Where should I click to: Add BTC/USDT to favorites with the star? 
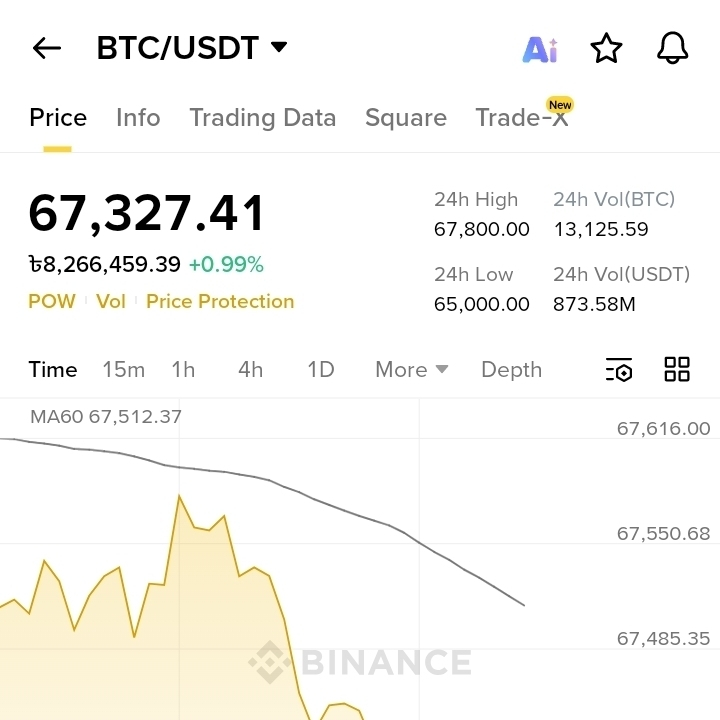pyautogui.click(x=606, y=48)
